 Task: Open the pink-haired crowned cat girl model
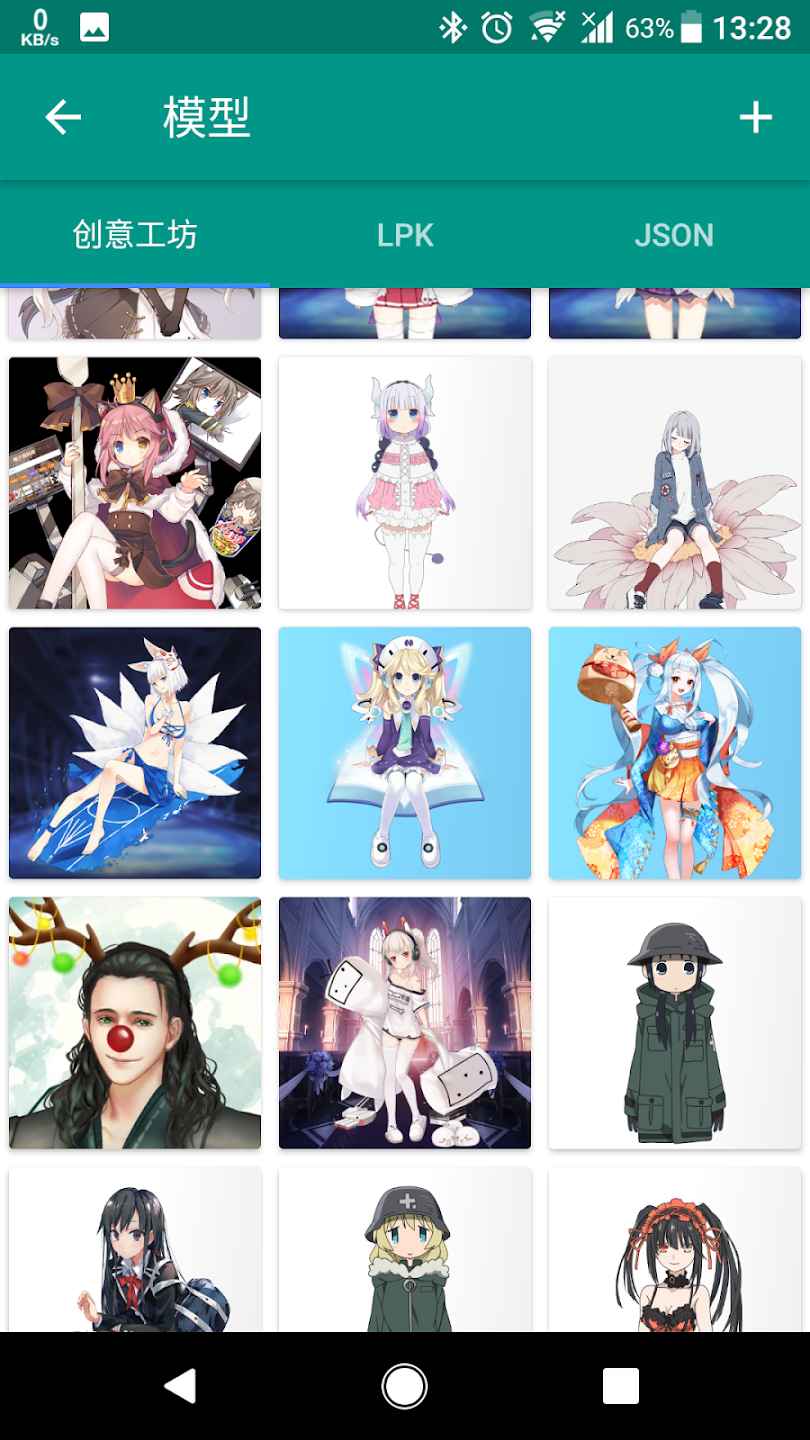[135, 483]
